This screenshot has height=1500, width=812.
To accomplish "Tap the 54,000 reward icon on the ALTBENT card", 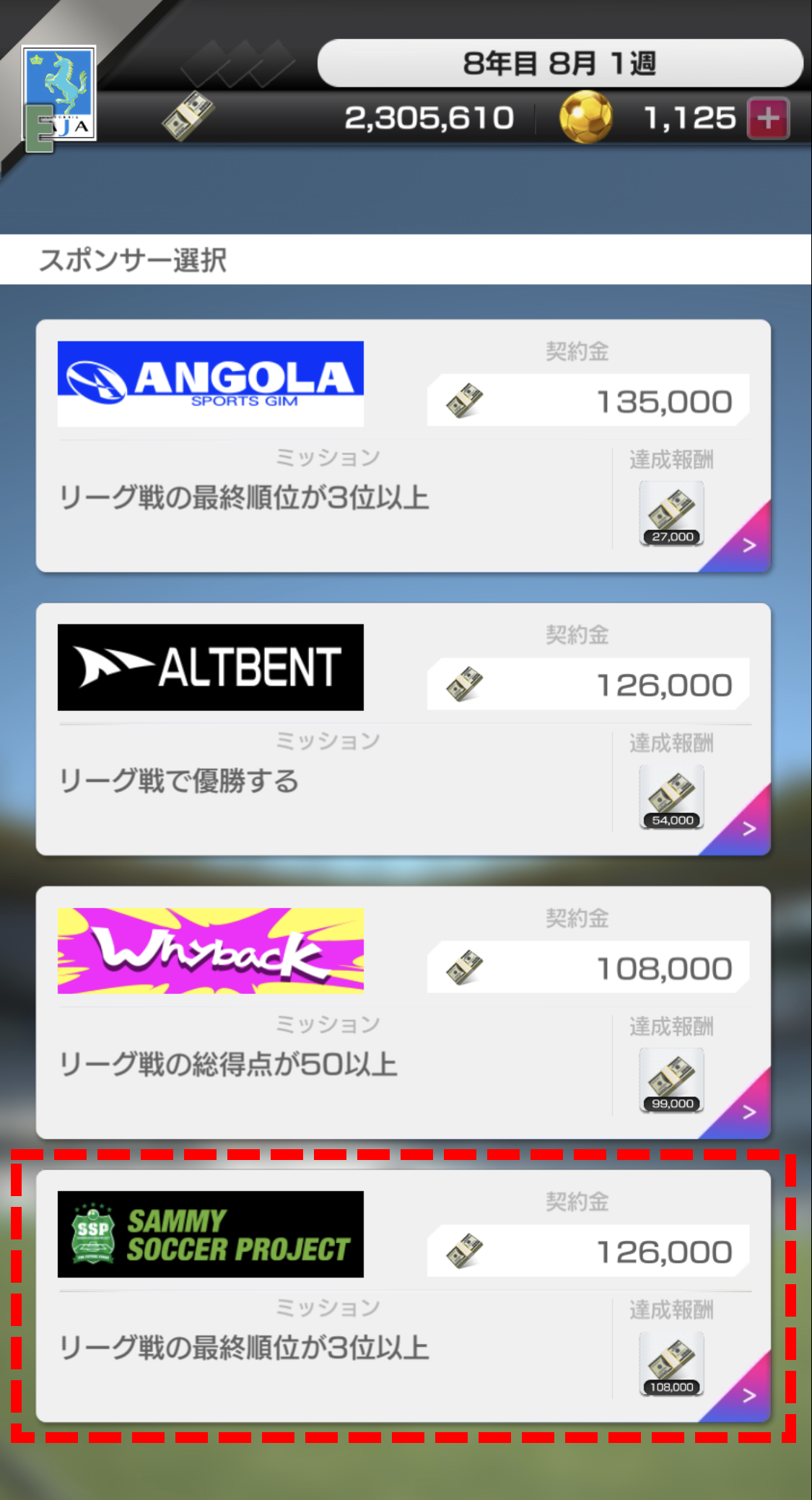I will click(671, 798).
